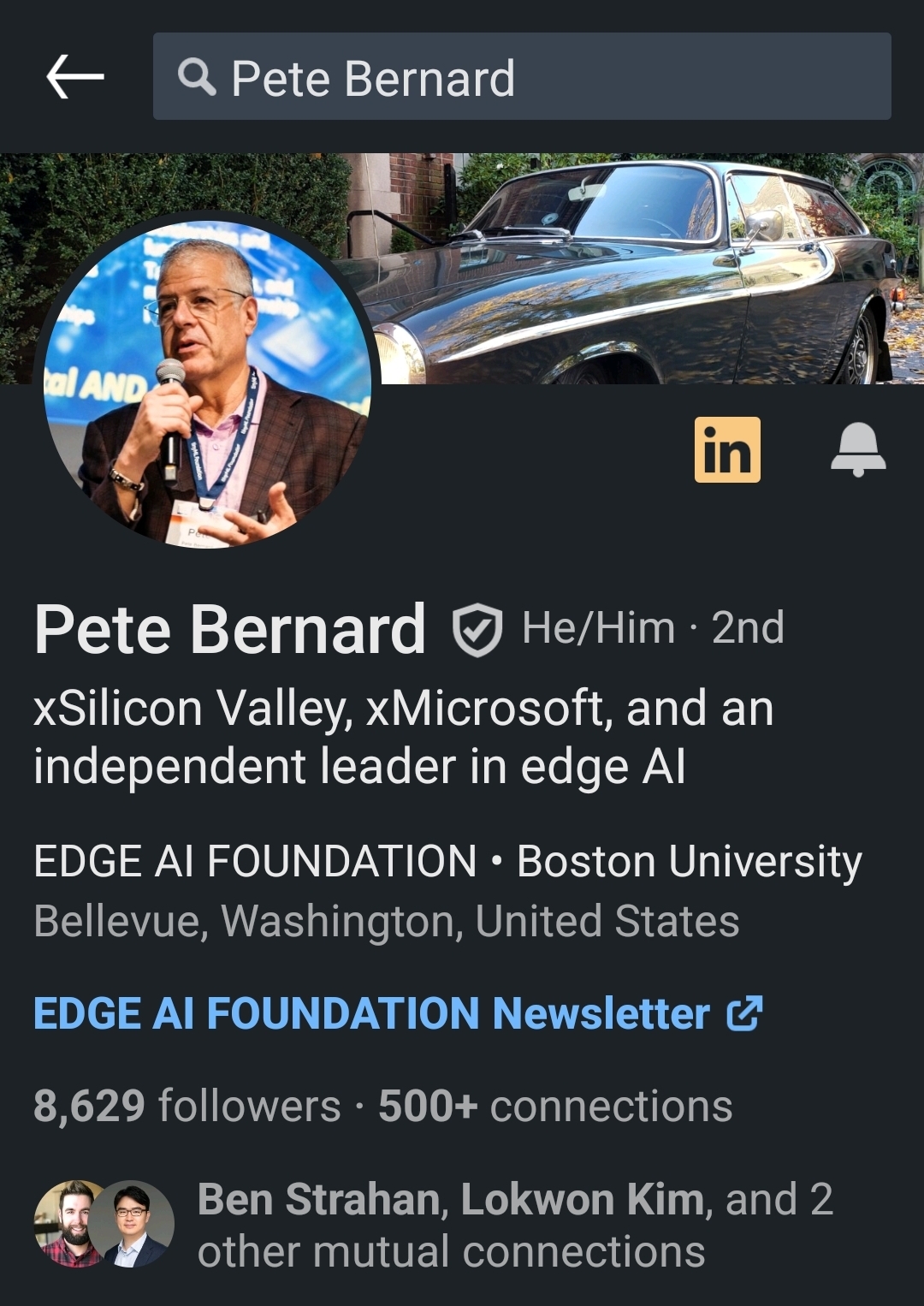Viewport: 924px width, 1306px height.
Task: Tap the notification bell for this profile
Action: [858, 449]
